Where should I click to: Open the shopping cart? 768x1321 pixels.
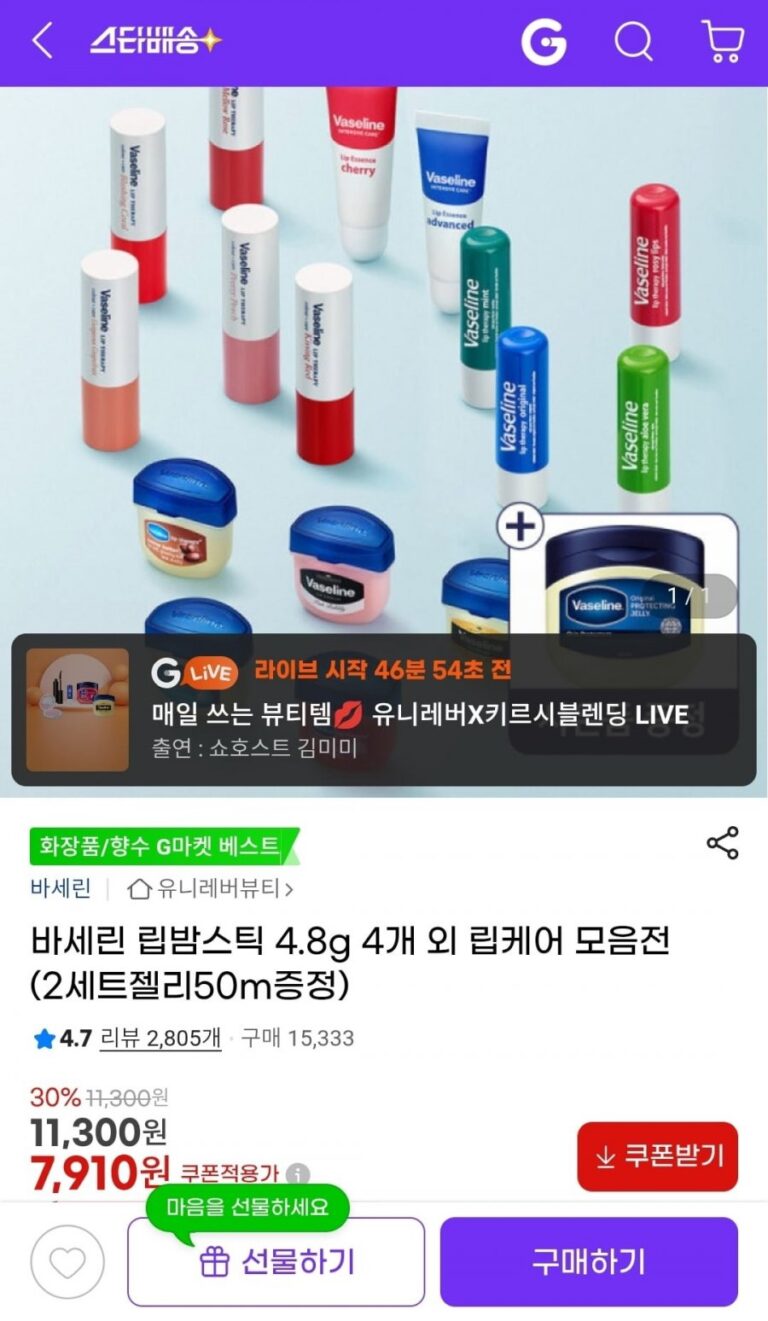(x=722, y=42)
